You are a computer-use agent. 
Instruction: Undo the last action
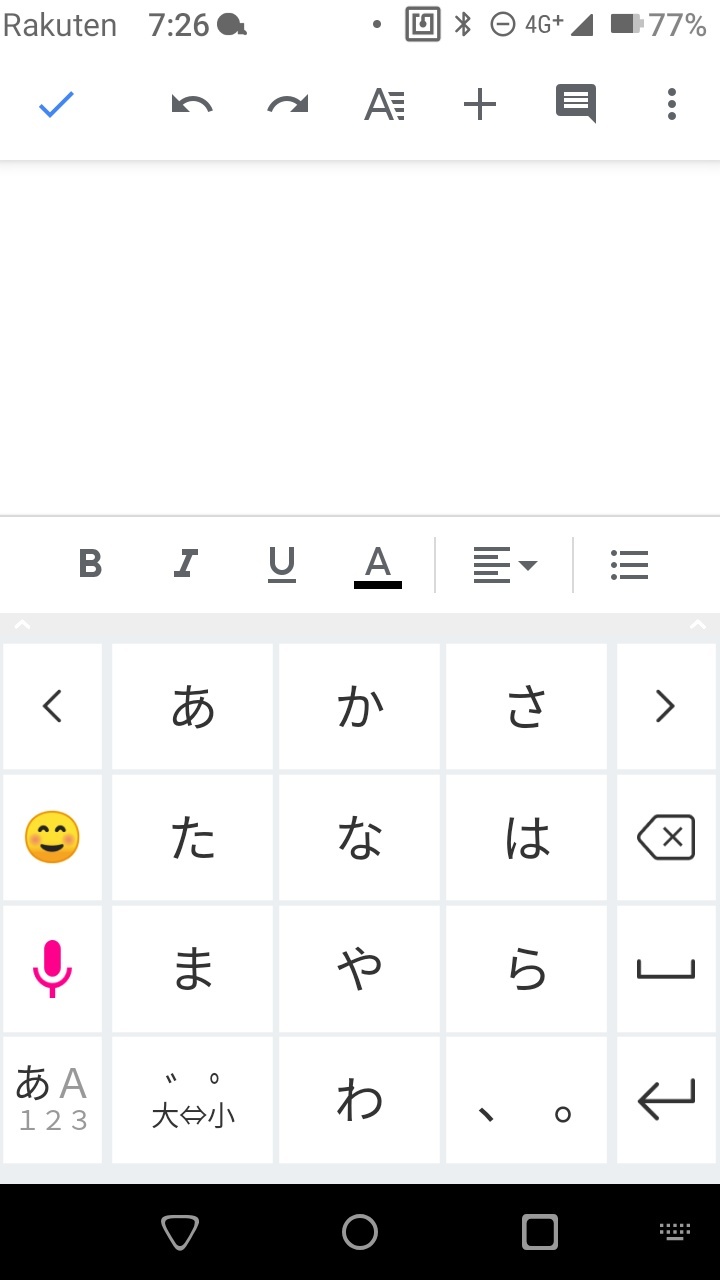192,104
